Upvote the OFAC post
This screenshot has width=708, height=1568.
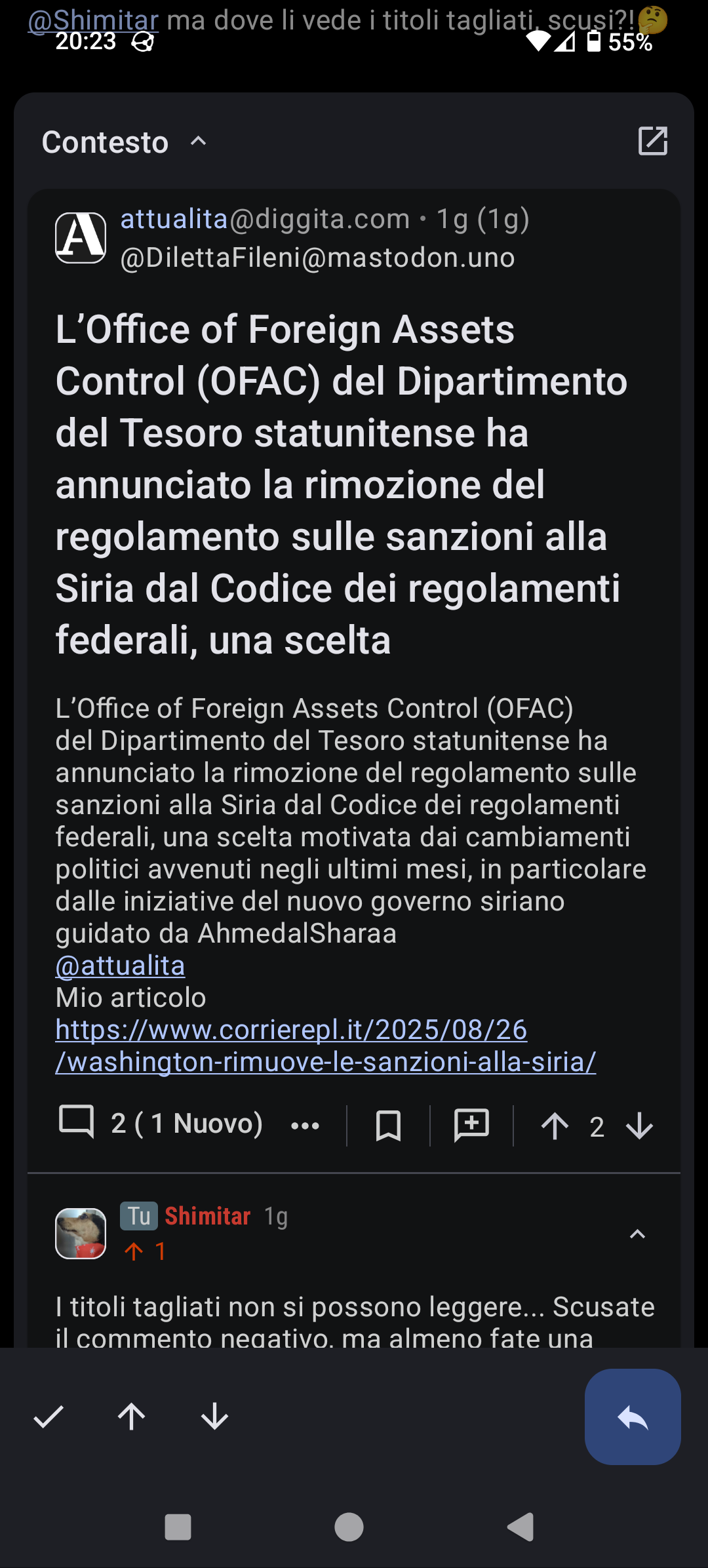click(x=555, y=1127)
